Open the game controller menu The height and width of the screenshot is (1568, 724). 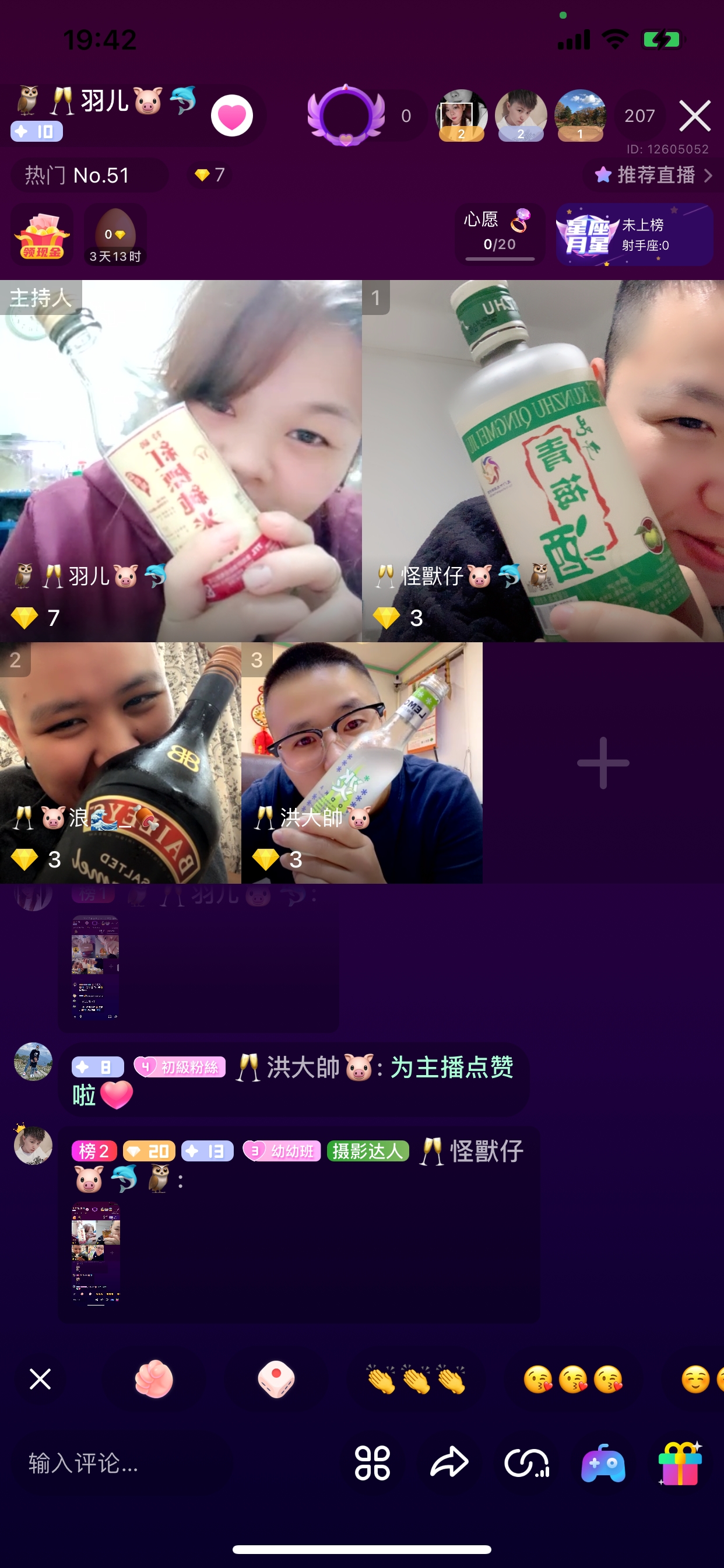602,1462
